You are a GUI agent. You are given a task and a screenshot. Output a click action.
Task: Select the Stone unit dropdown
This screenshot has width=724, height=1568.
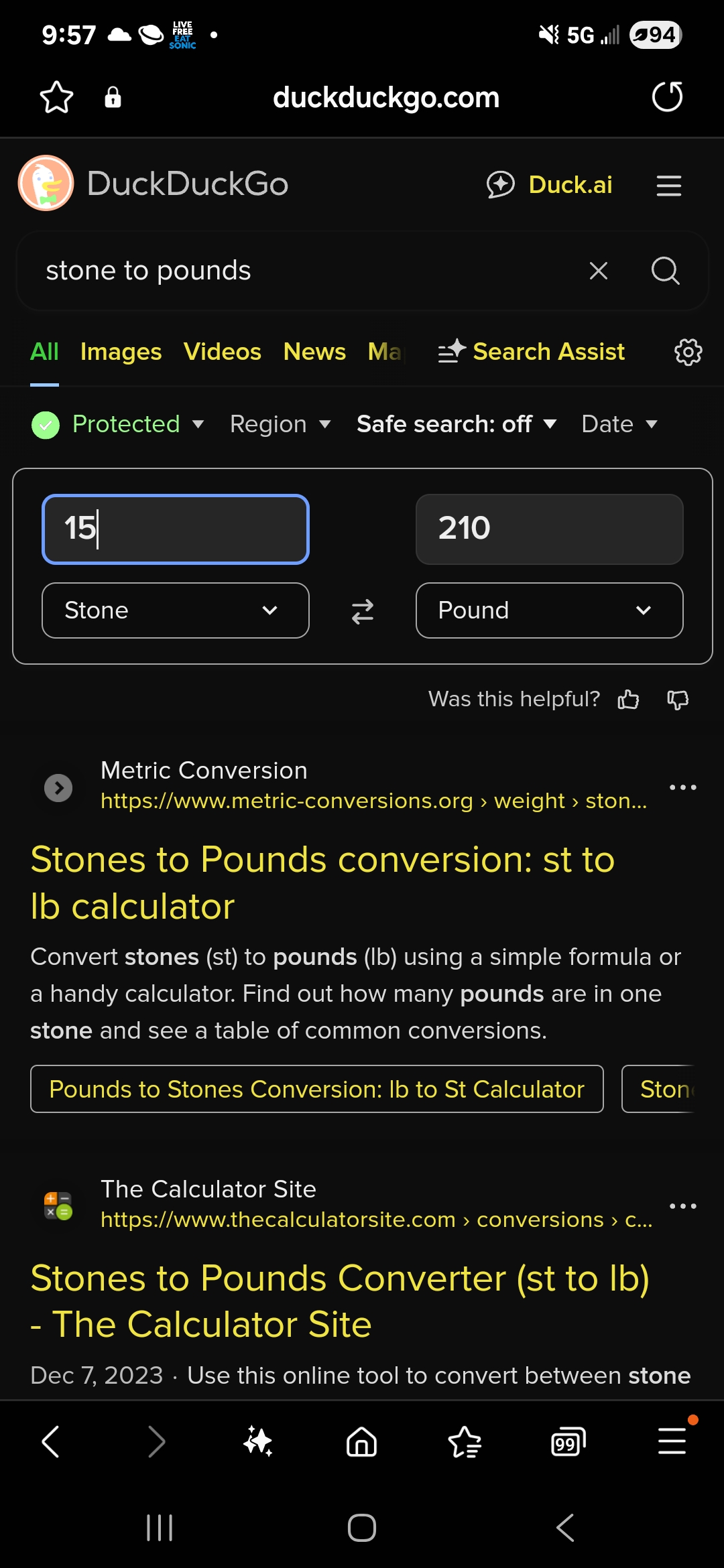(175, 610)
